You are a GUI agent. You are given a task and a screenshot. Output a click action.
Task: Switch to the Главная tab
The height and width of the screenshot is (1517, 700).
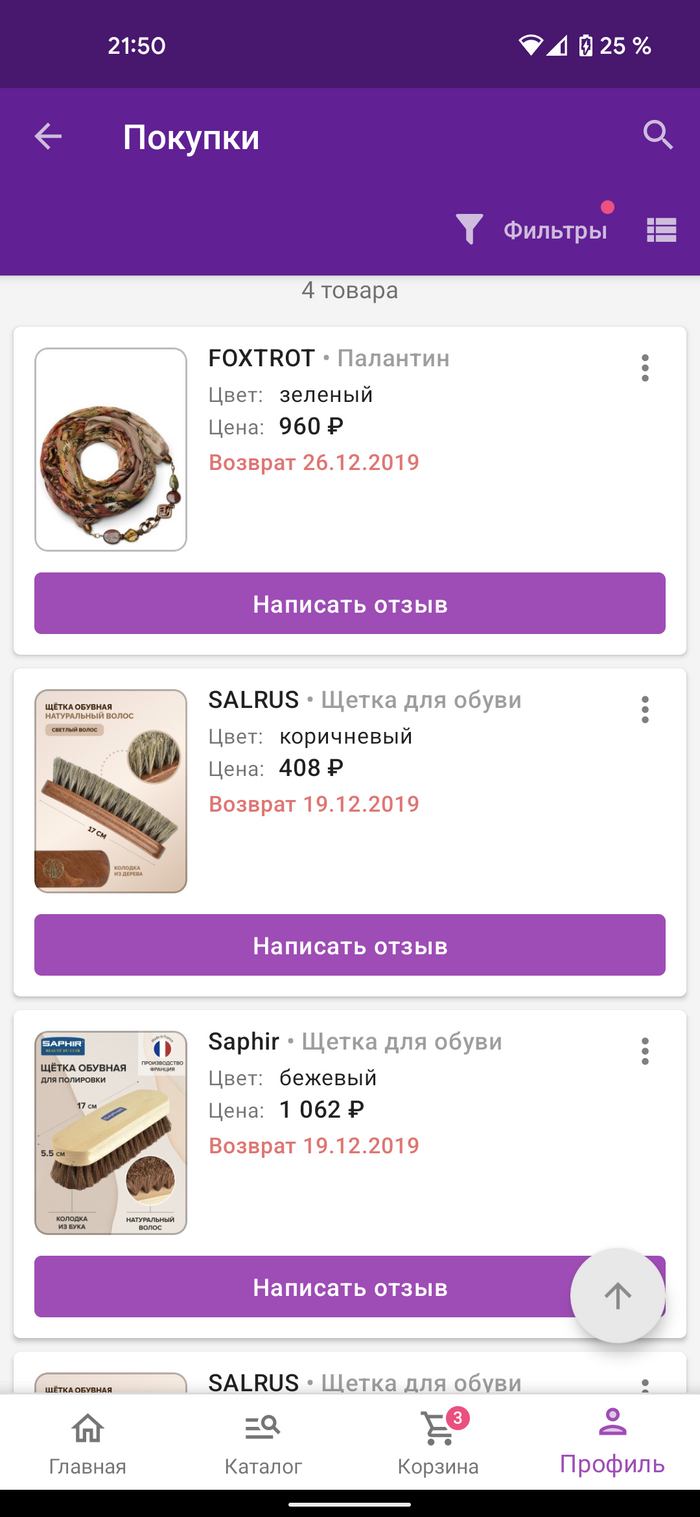pos(88,1445)
